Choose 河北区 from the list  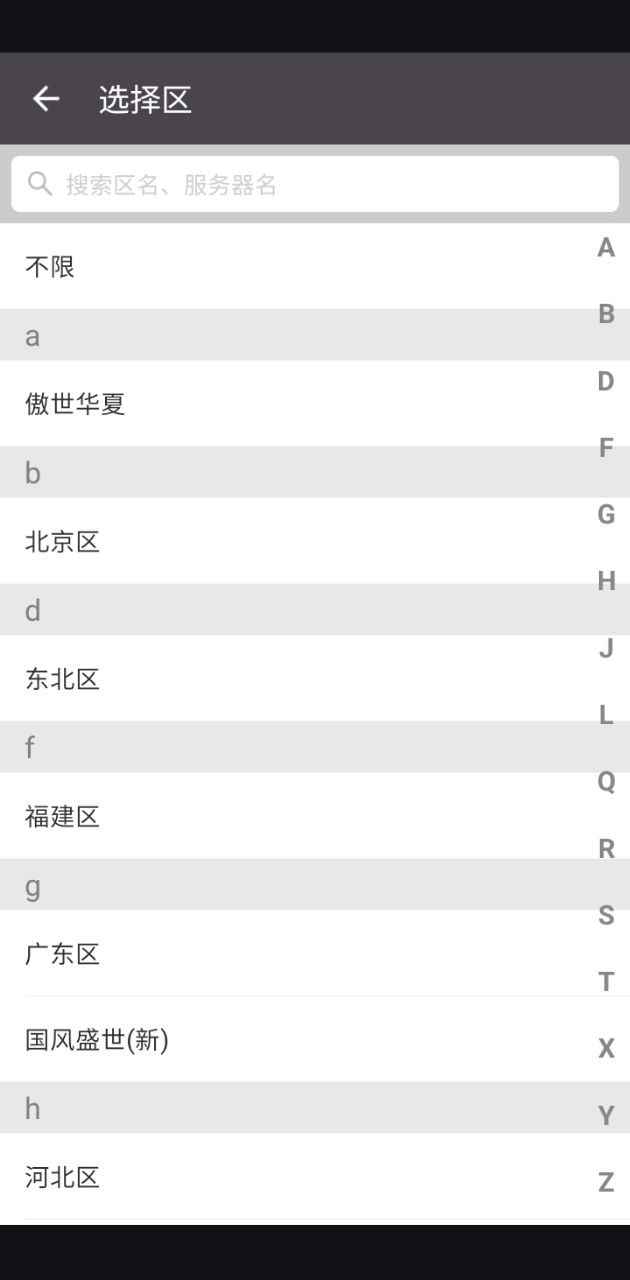click(x=315, y=1176)
